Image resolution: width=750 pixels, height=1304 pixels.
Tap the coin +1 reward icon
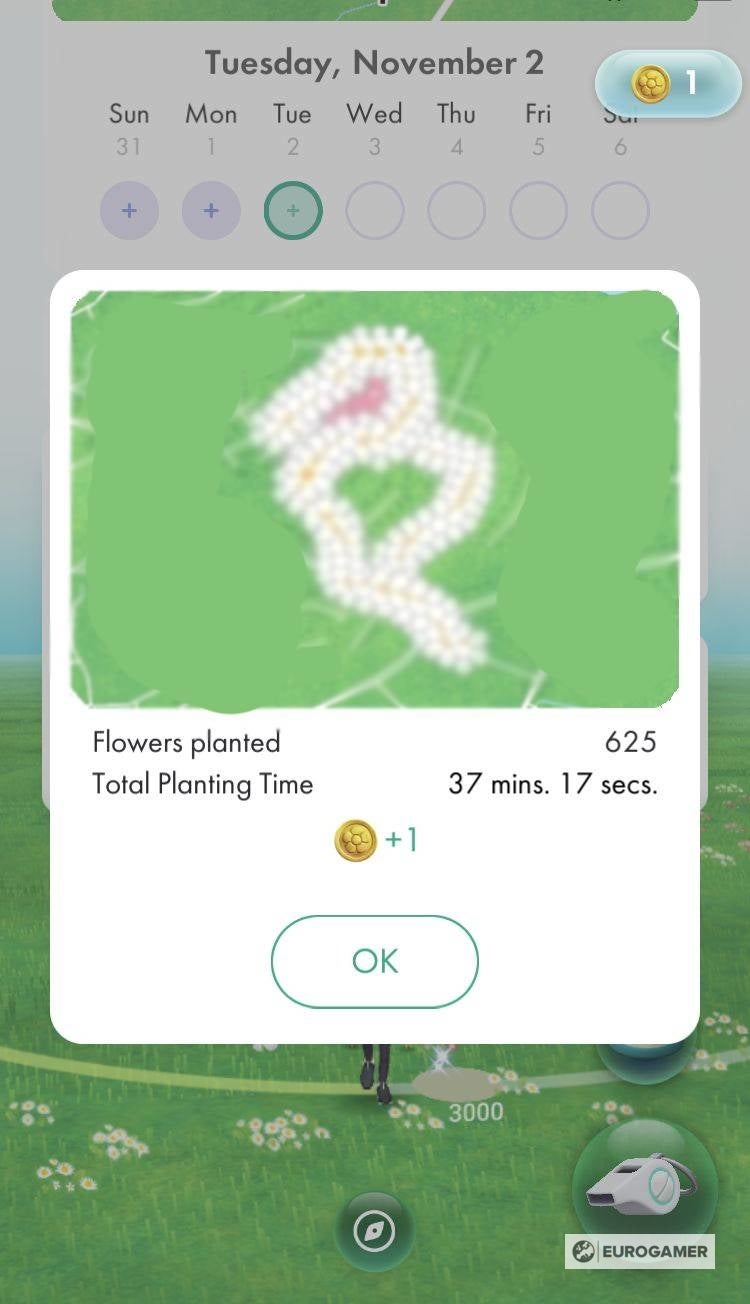[x=375, y=840]
